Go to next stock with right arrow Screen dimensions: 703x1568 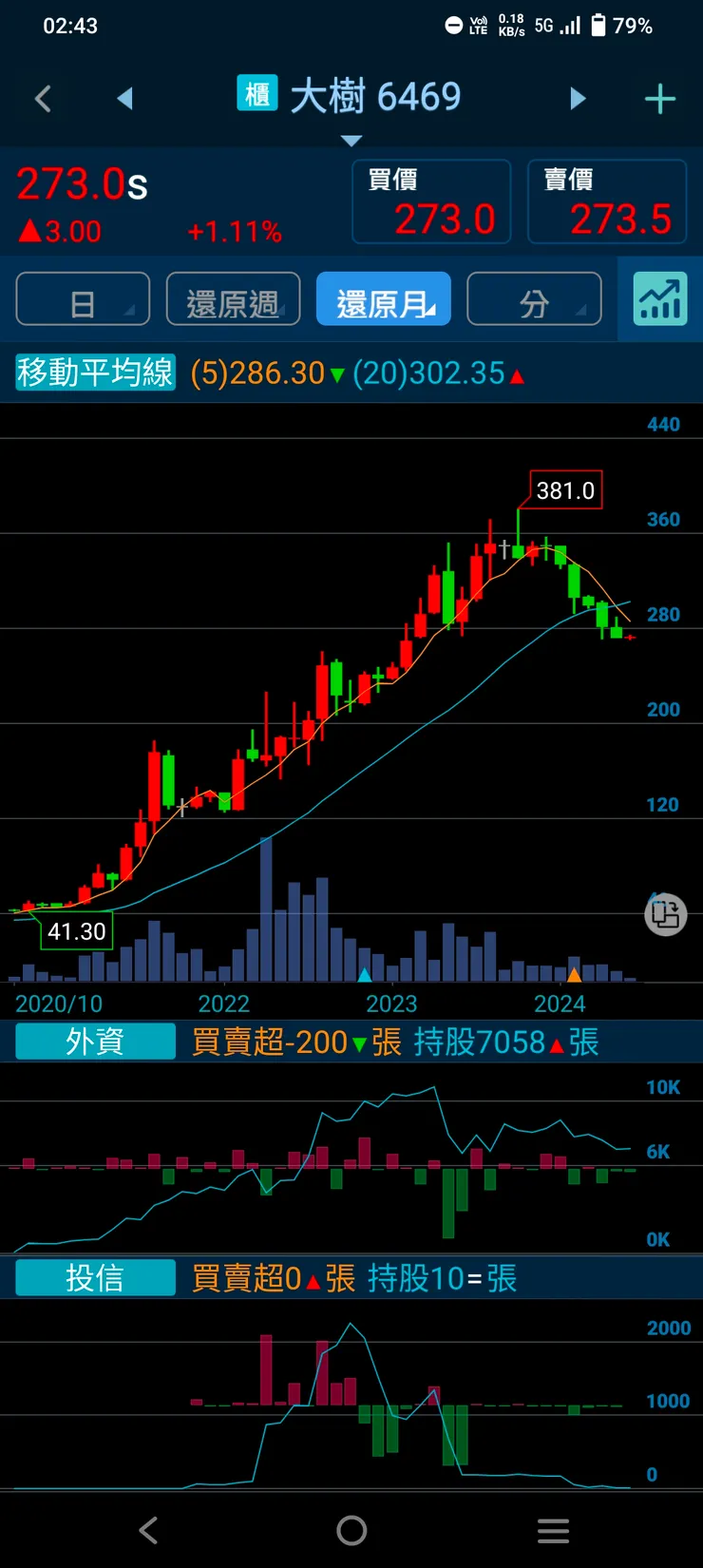tap(579, 99)
